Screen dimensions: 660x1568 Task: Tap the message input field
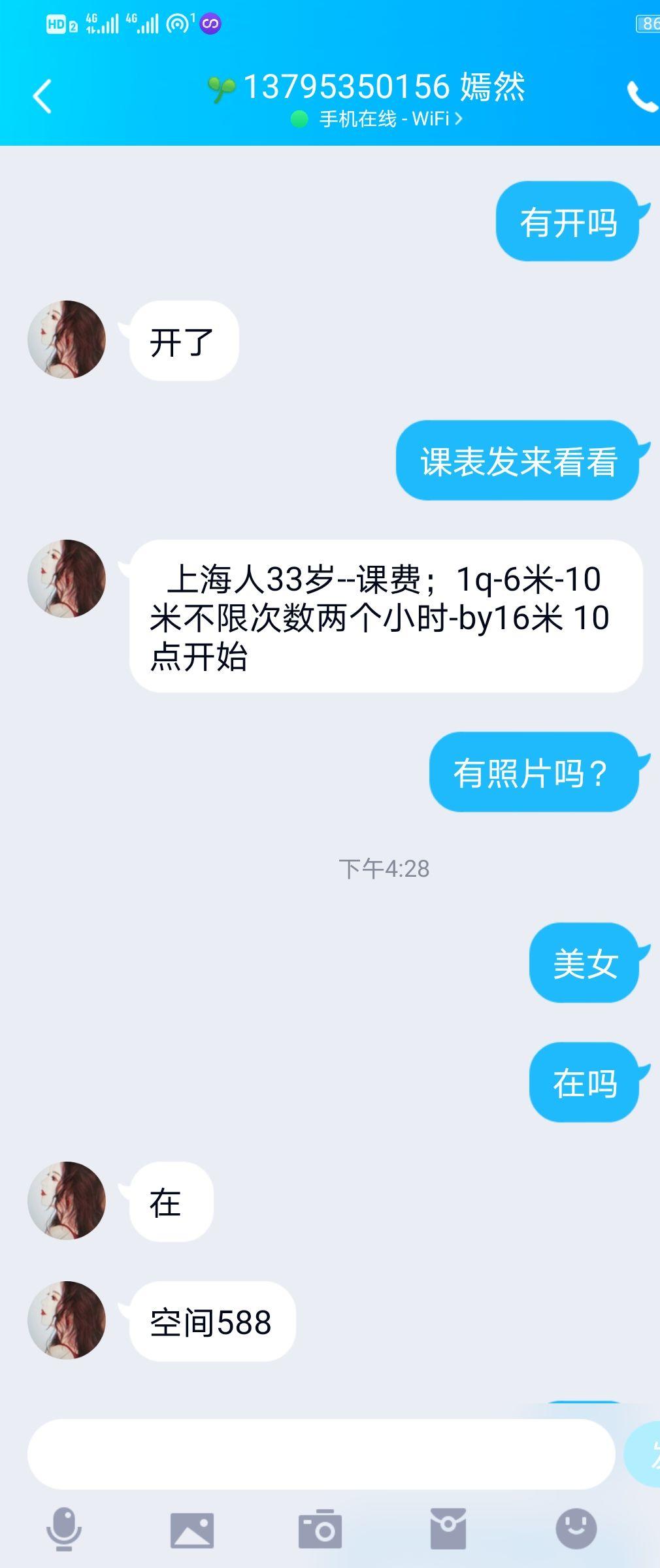tap(320, 1454)
